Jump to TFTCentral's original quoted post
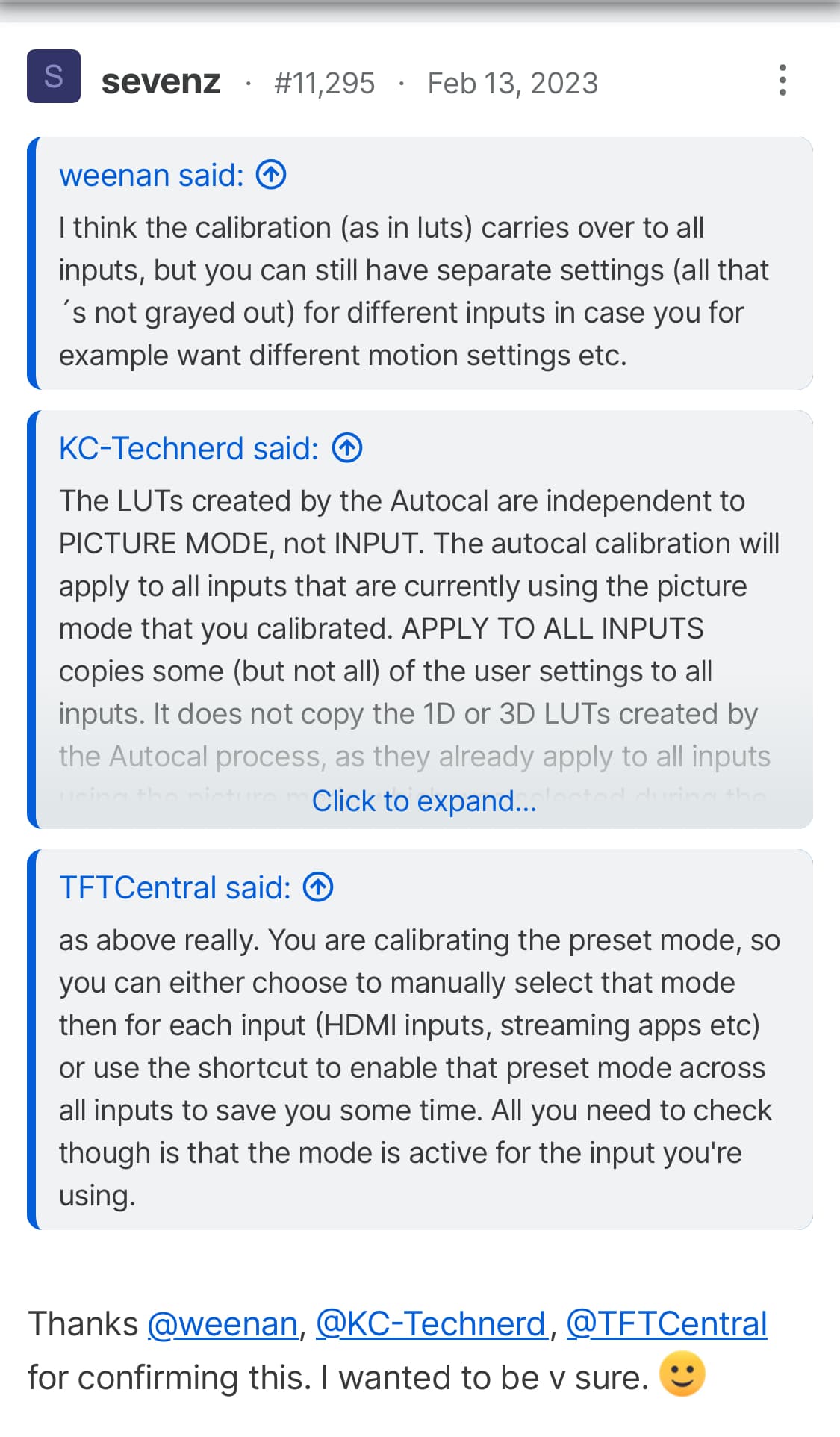The image size is (840, 1437). tap(318, 887)
